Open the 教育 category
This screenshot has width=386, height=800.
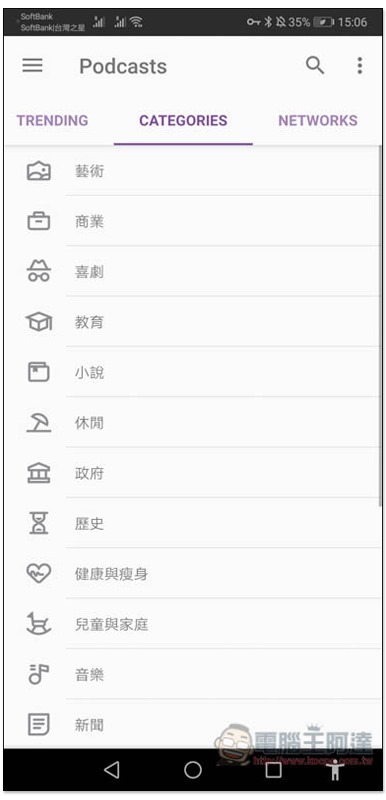pyautogui.click(x=193, y=322)
